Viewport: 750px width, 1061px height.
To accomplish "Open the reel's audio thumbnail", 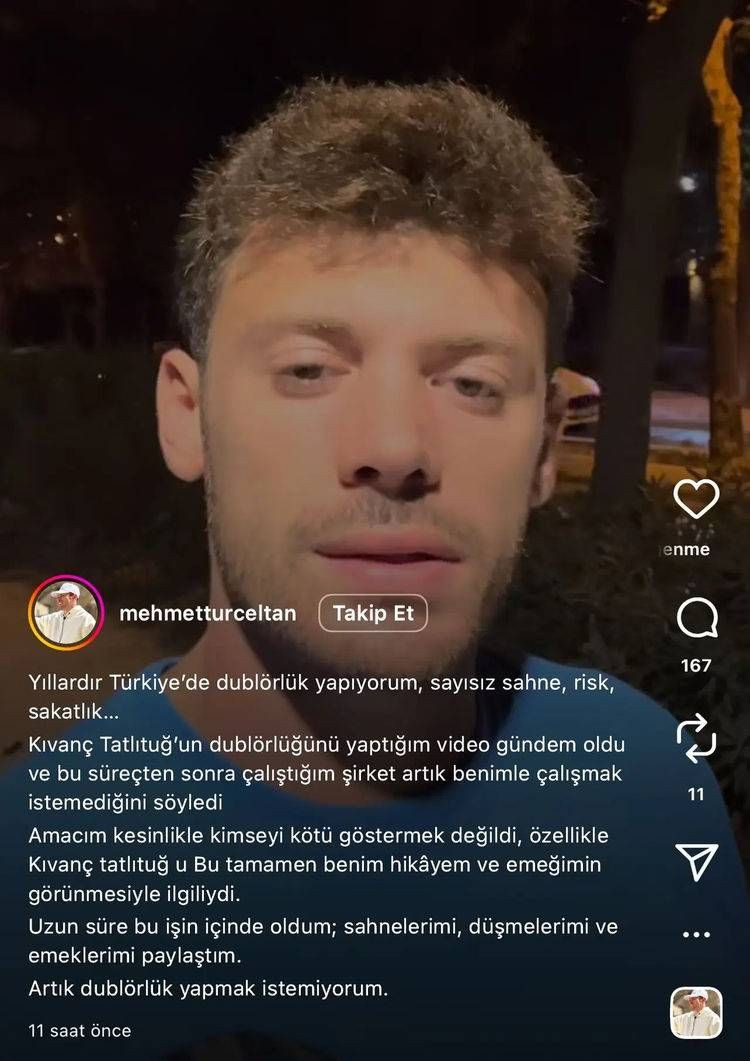I will [x=696, y=1012].
